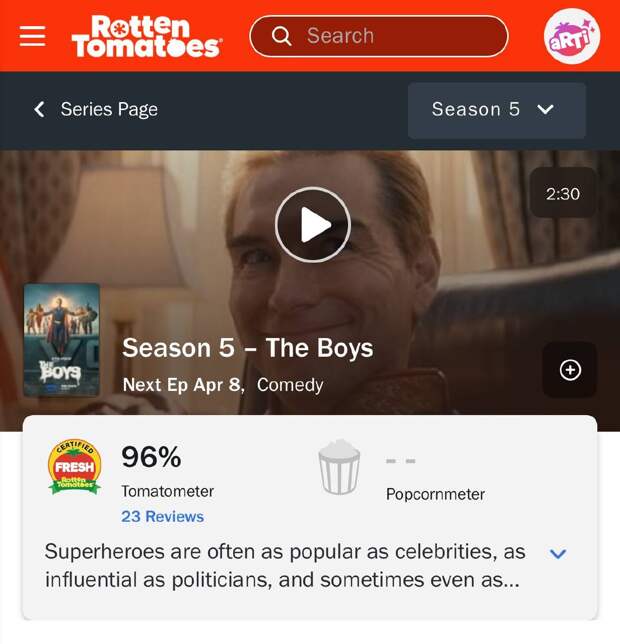The height and width of the screenshot is (644, 620).
Task: Focus the Search field
Action: [x=378, y=36]
